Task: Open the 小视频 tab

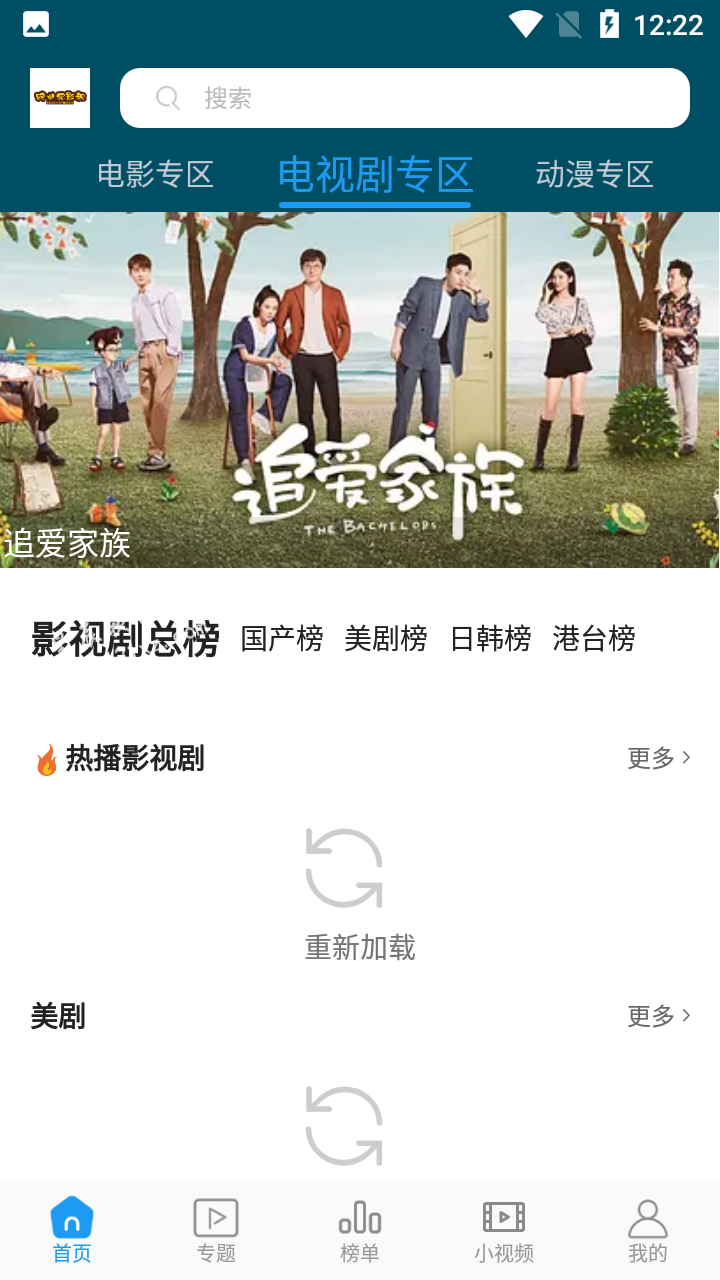Action: click(x=504, y=1230)
